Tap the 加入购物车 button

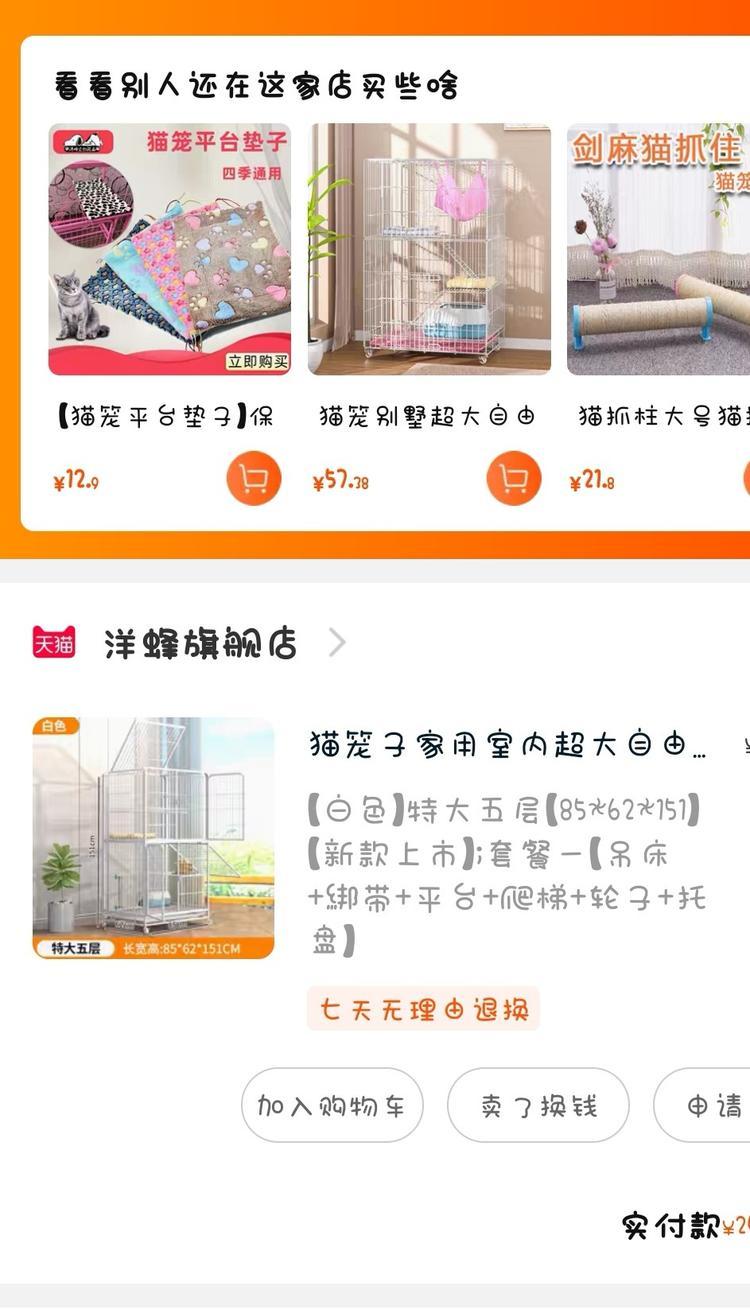click(332, 1105)
